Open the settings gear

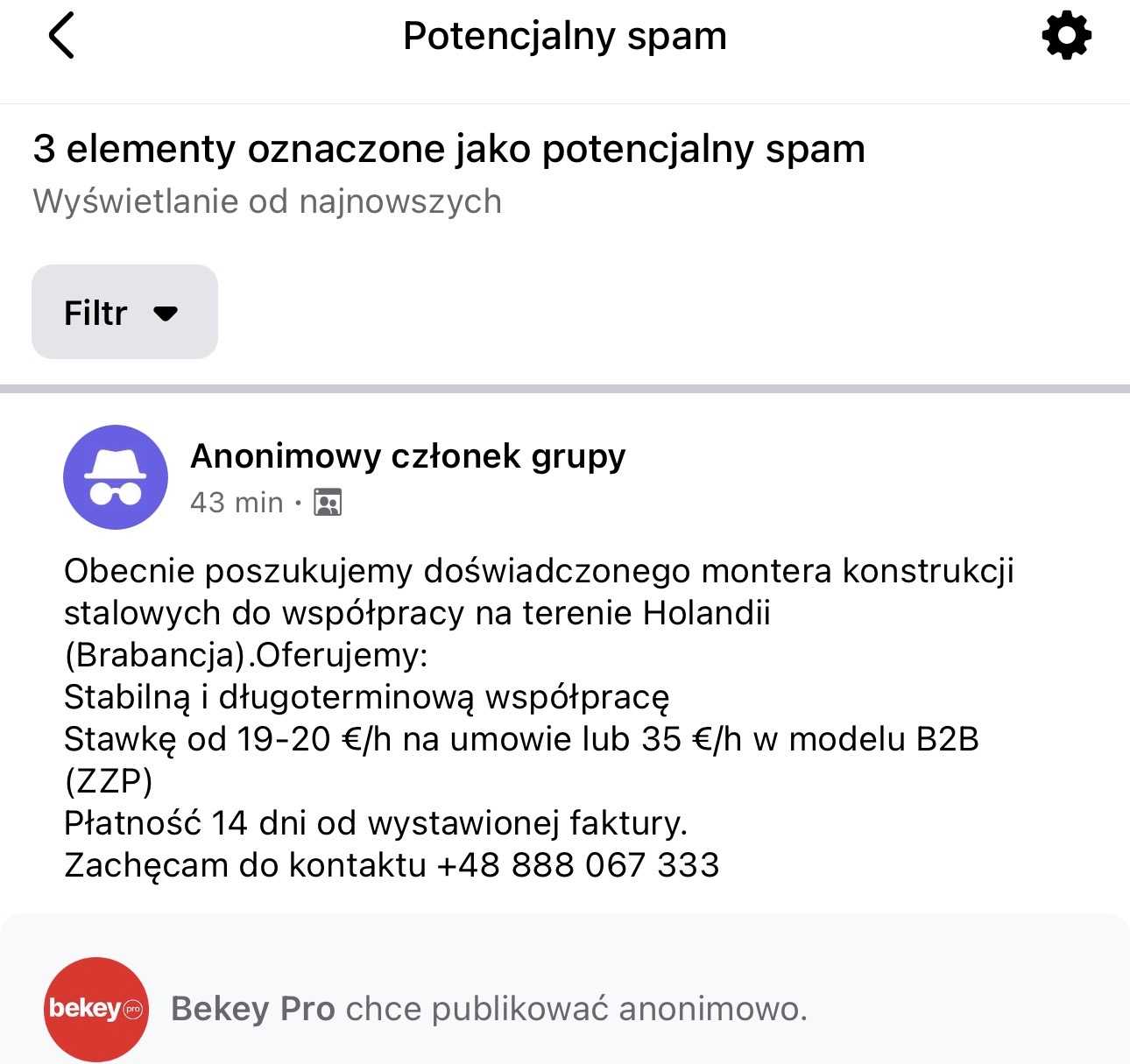pyautogui.click(x=1066, y=37)
